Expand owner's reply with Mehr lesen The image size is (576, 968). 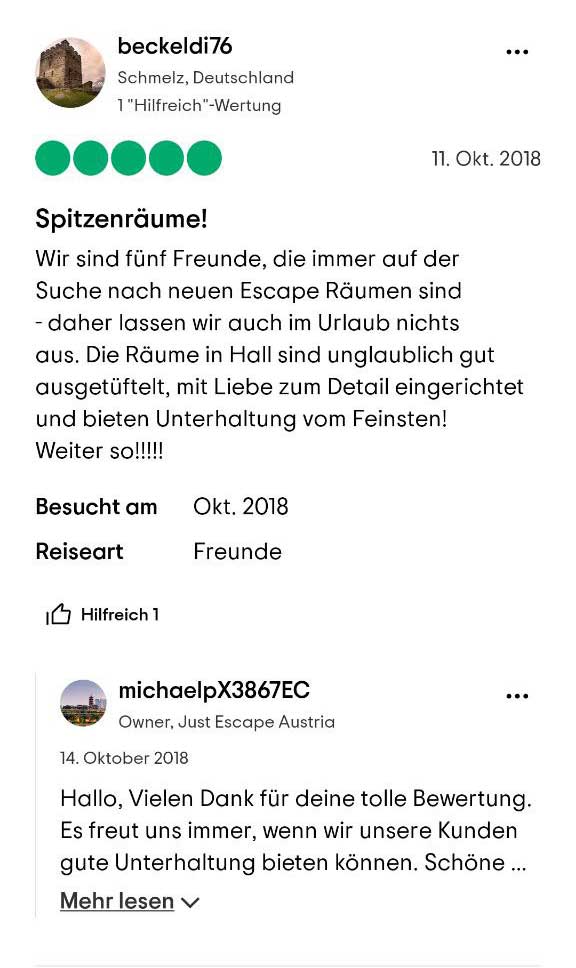[130, 901]
